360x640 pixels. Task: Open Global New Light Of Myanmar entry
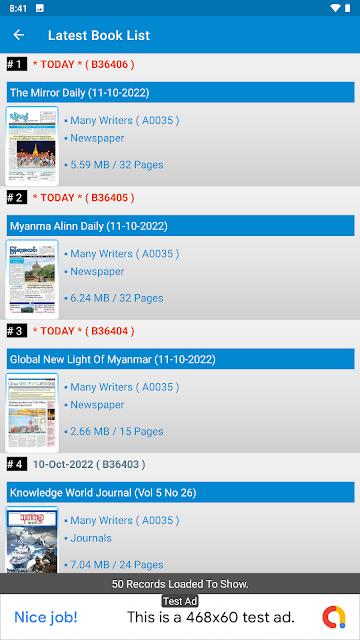tap(180, 359)
